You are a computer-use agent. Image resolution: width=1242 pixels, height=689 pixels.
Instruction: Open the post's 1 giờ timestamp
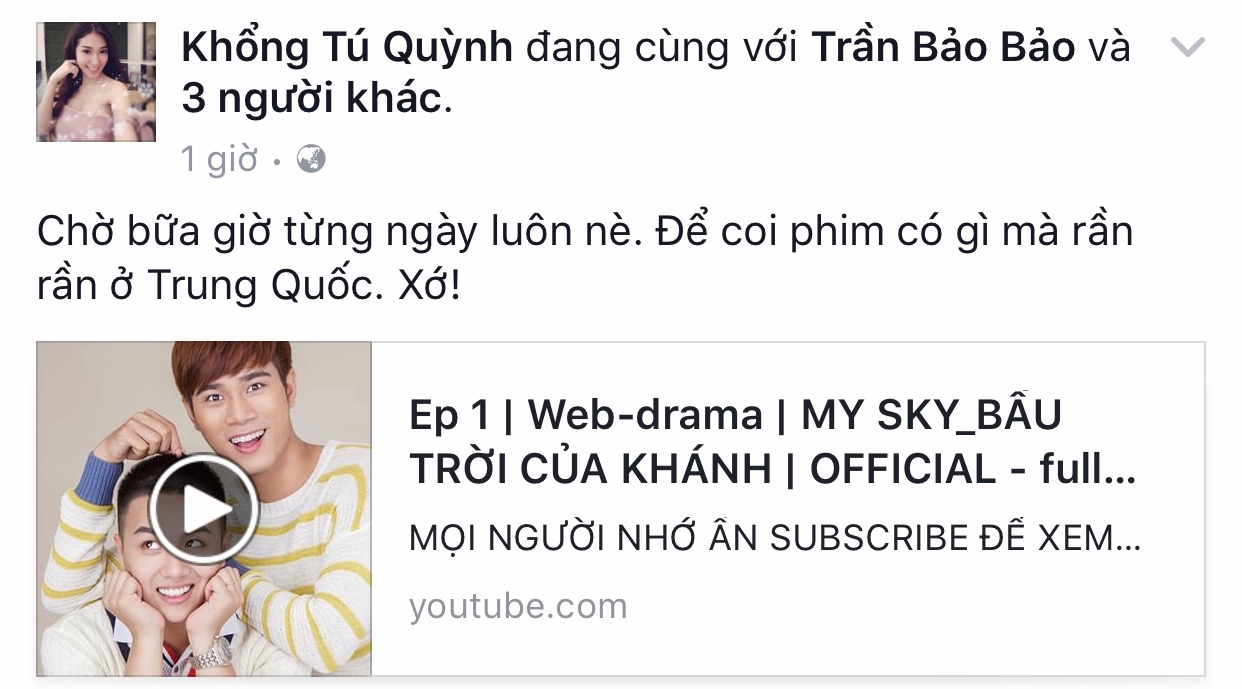point(219,160)
